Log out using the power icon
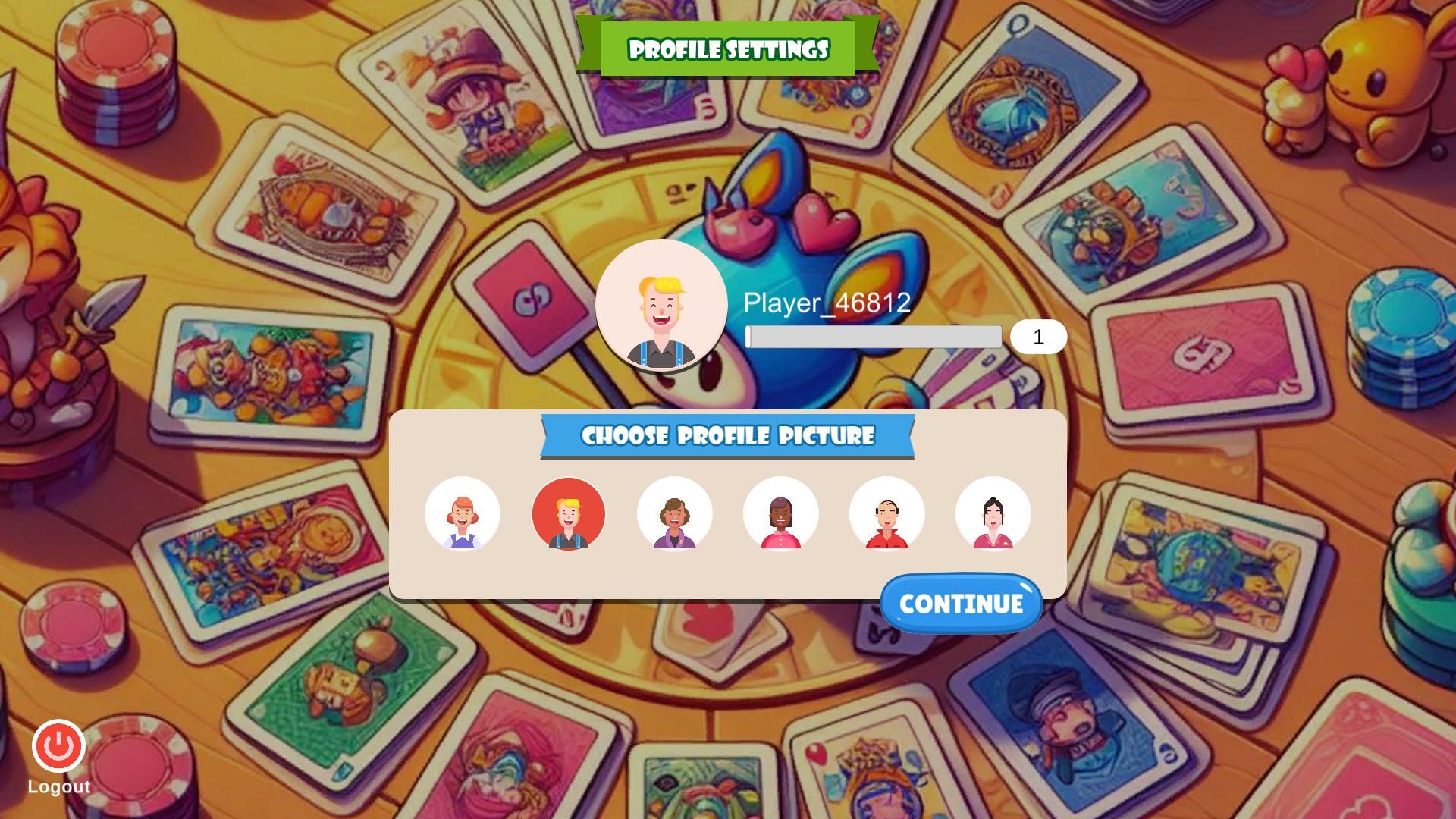The image size is (1456, 819). point(58,746)
